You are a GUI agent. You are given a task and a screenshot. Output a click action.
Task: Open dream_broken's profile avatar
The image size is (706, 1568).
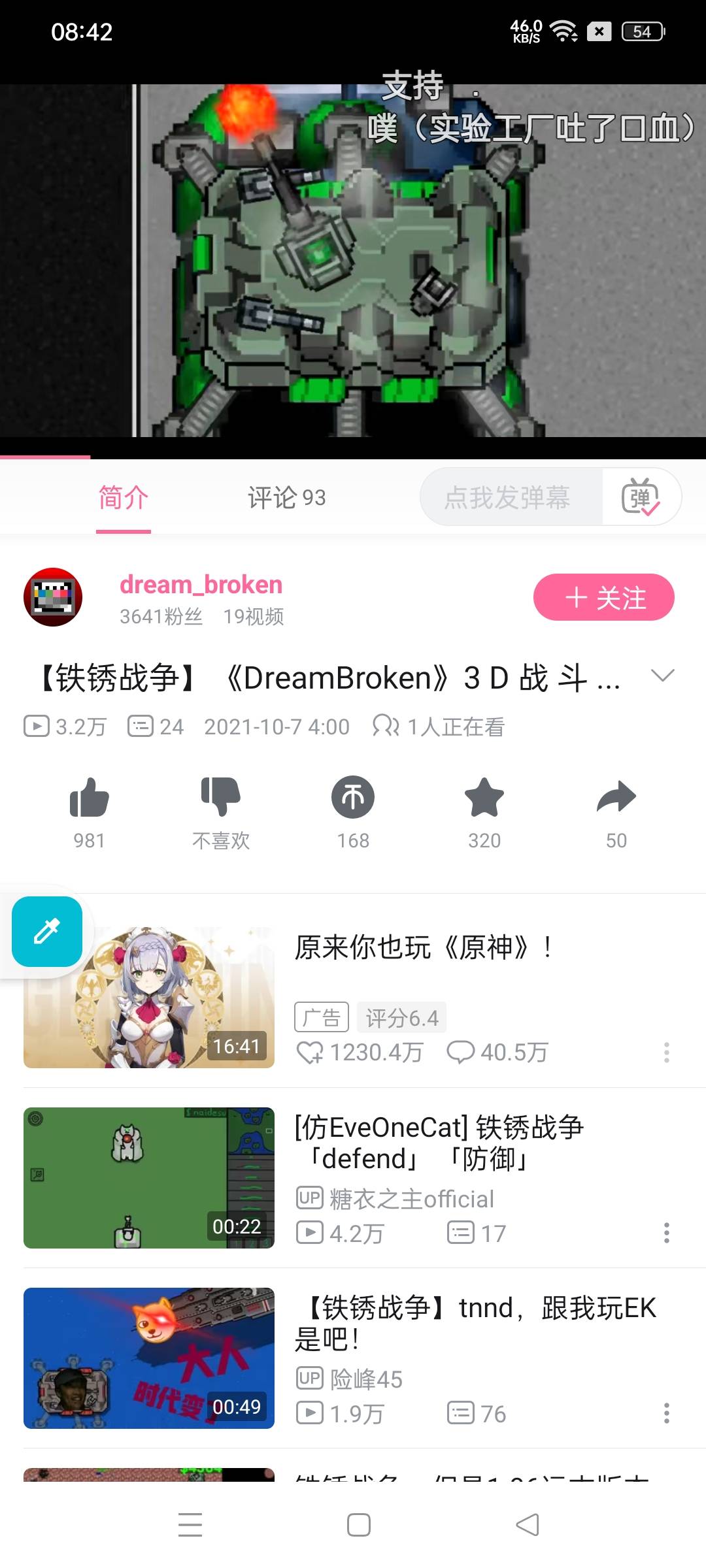pos(53,597)
